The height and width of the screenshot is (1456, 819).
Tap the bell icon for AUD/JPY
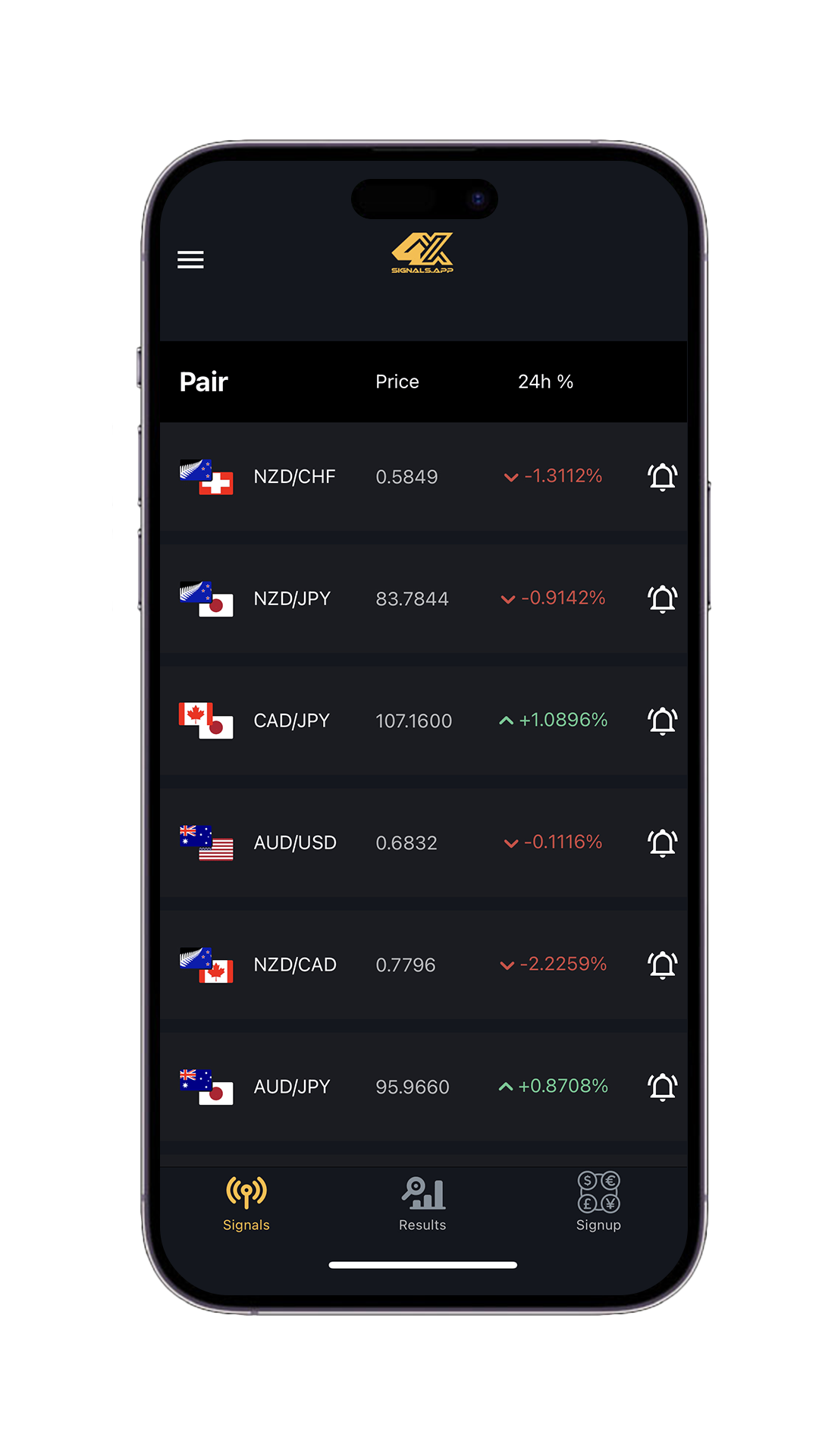pos(662,1087)
